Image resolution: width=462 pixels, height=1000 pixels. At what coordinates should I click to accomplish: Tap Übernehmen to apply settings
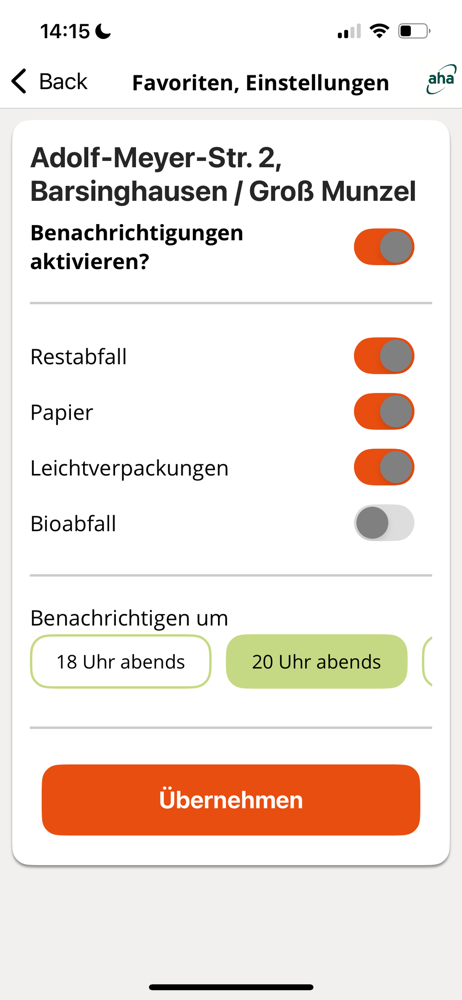click(231, 800)
